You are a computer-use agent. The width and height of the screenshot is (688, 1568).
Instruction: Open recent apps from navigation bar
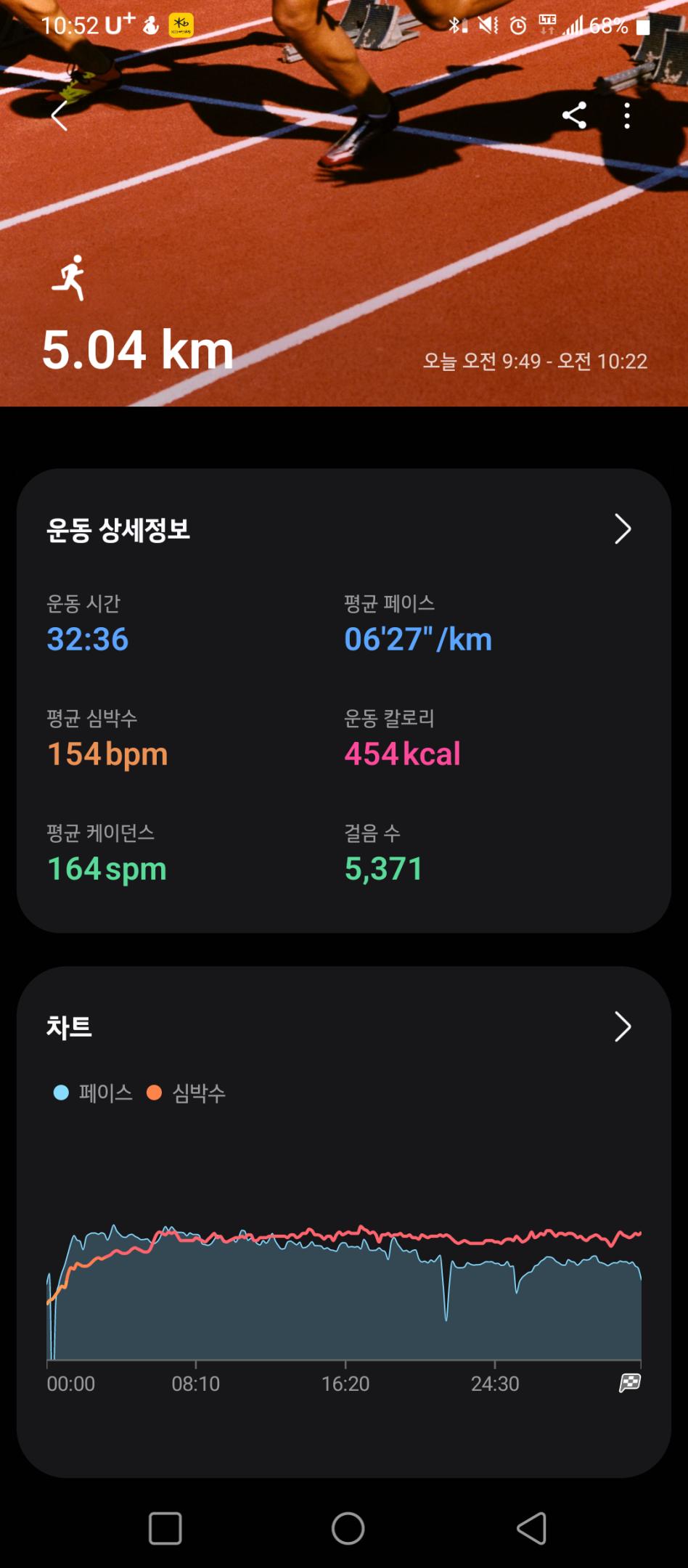tap(165, 1528)
